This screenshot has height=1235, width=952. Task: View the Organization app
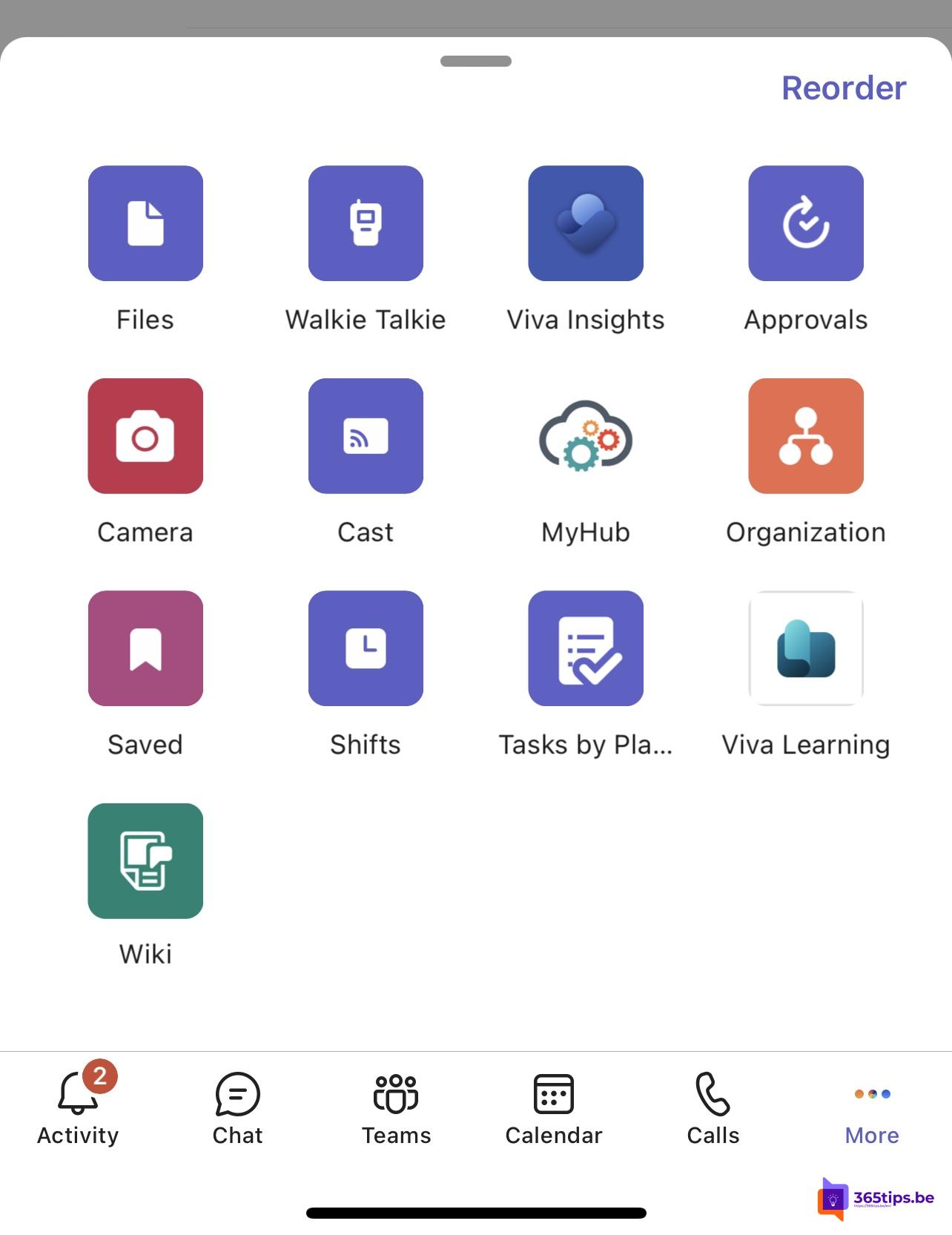coord(805,436)
